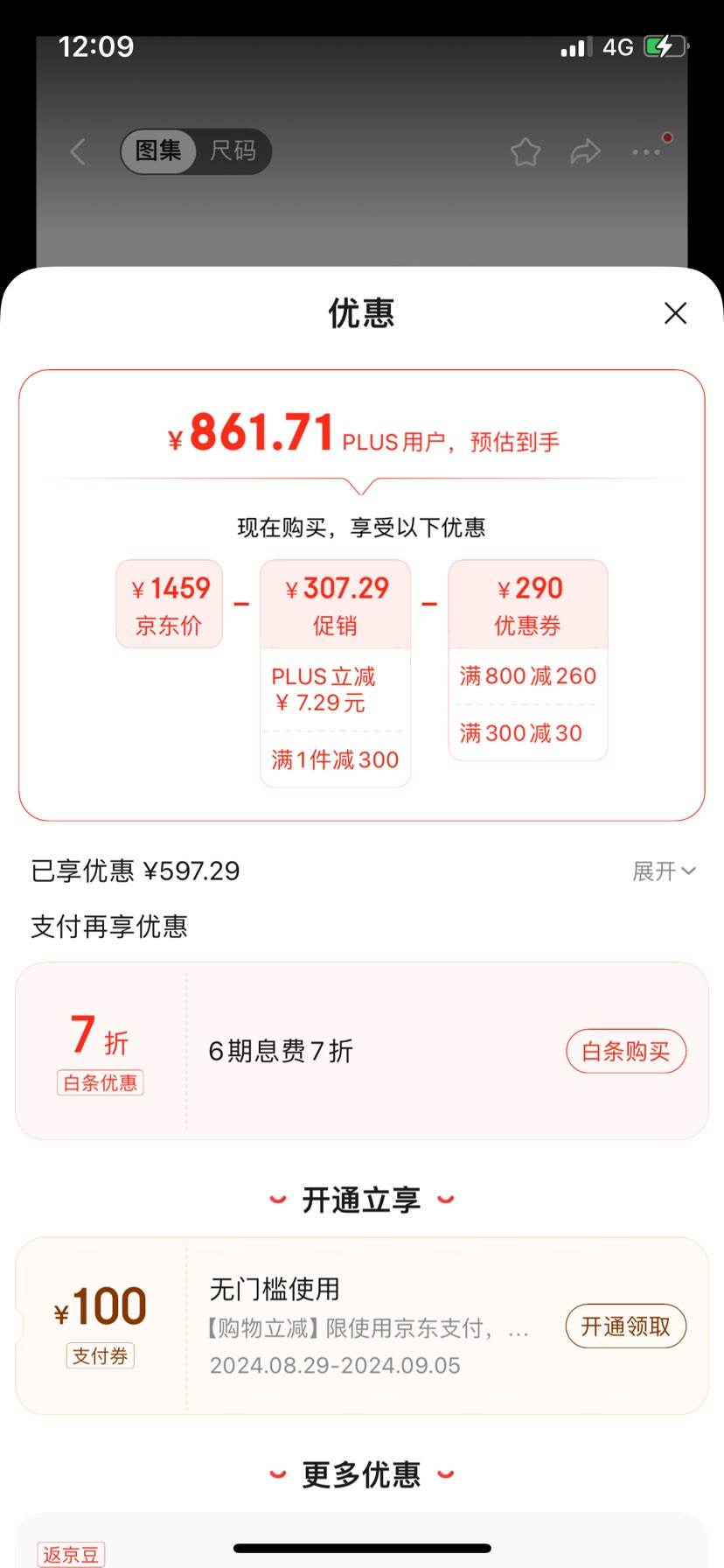Favorite this product with the star icon
The image size is (724, 1568).
(x=526, y=152)
